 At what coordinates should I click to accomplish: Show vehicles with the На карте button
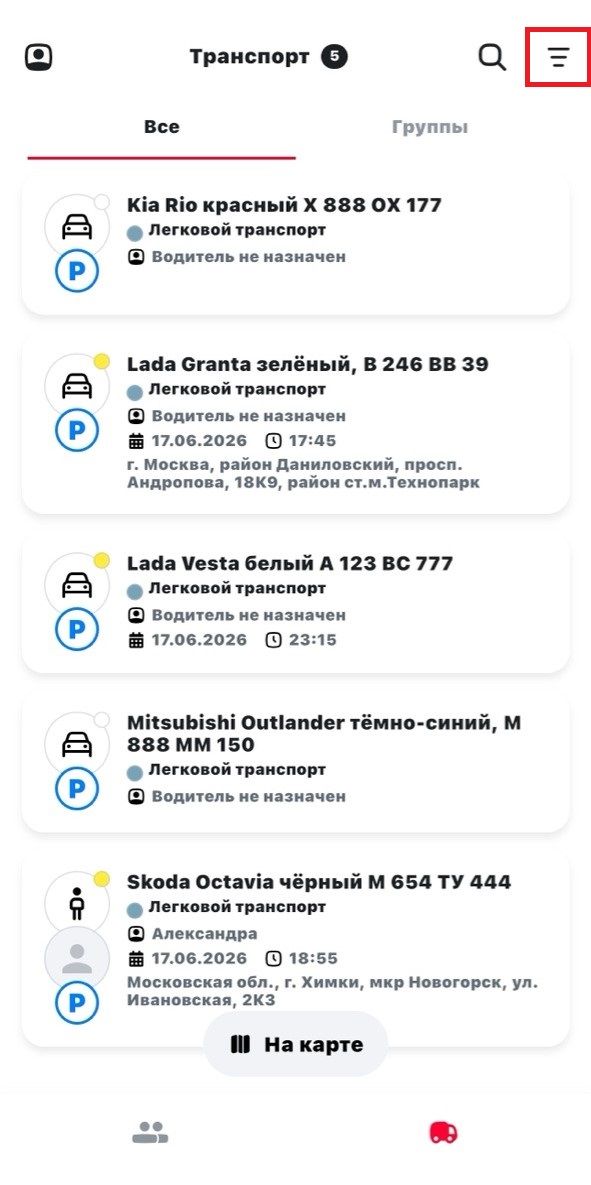296,1044
